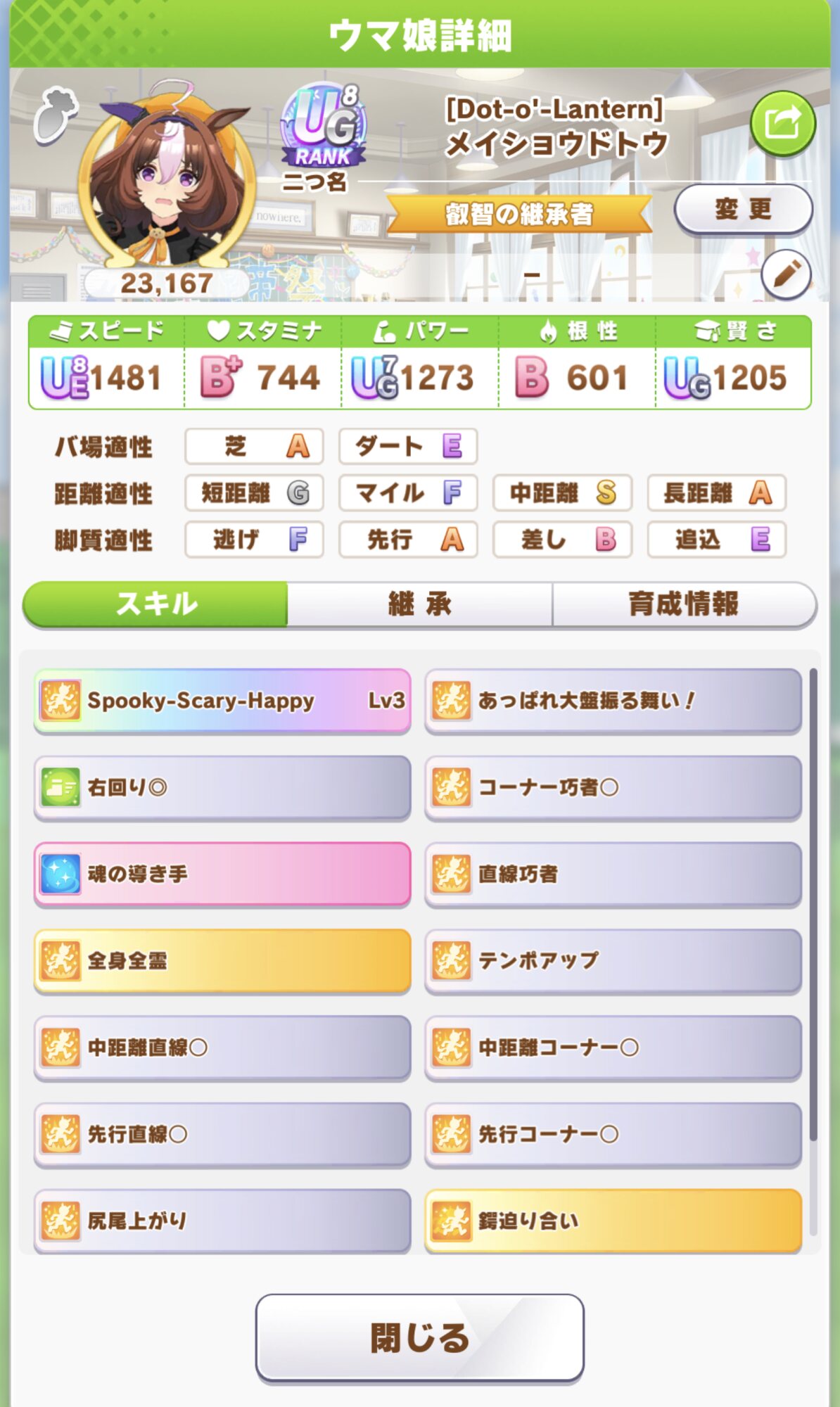Open the Spooky-Scary-Happy skill details

coord(222,701)
